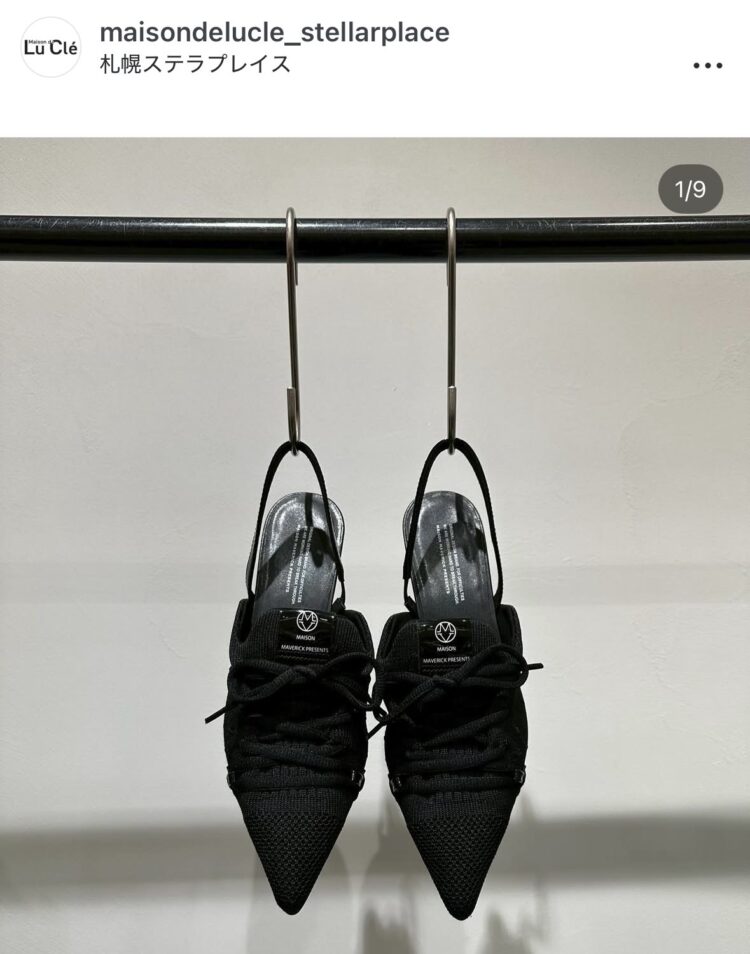Open the post's three-dot options menu
Viewport: 750px width, 954px height.
click(707, 65)
